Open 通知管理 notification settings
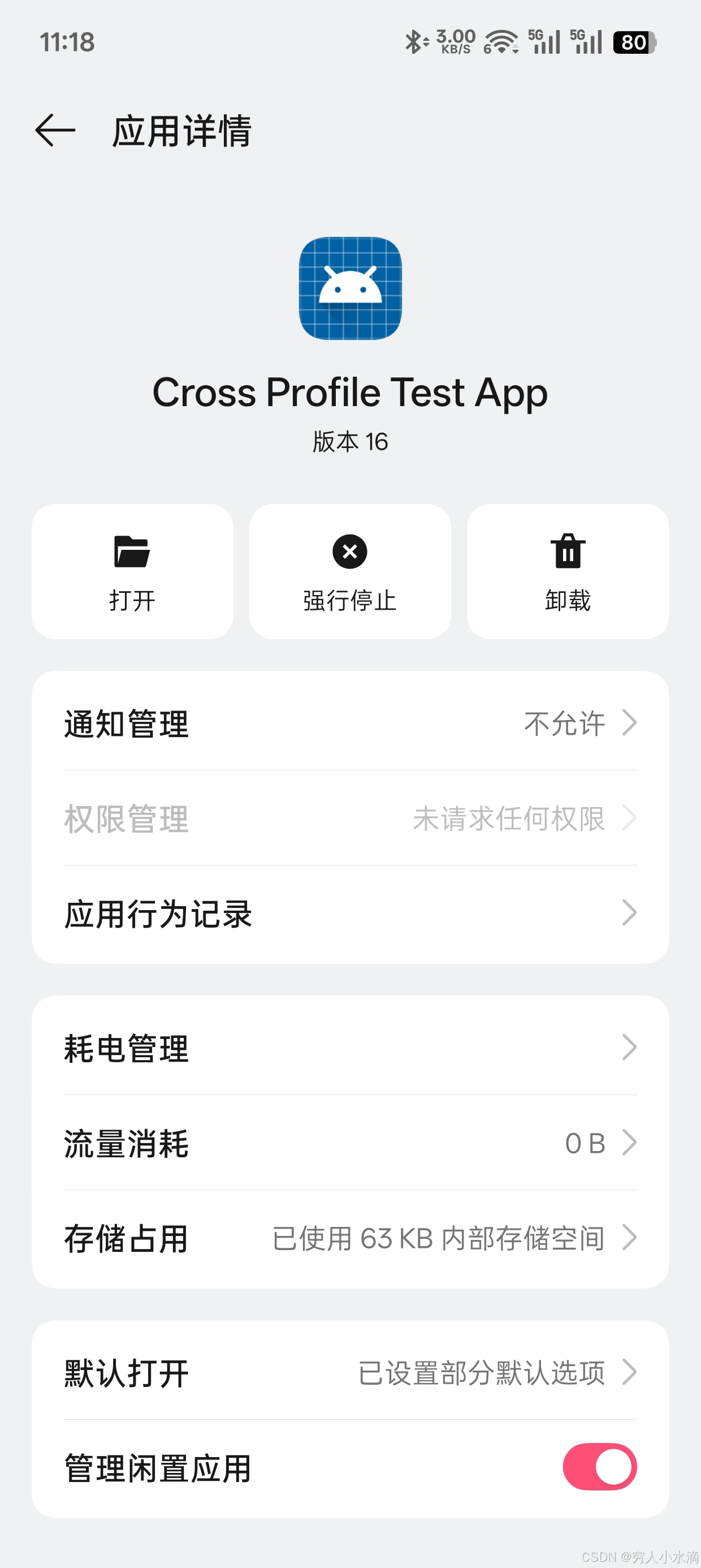The image size is (701, 1568). pyautogui.click(x=350, y=723)
